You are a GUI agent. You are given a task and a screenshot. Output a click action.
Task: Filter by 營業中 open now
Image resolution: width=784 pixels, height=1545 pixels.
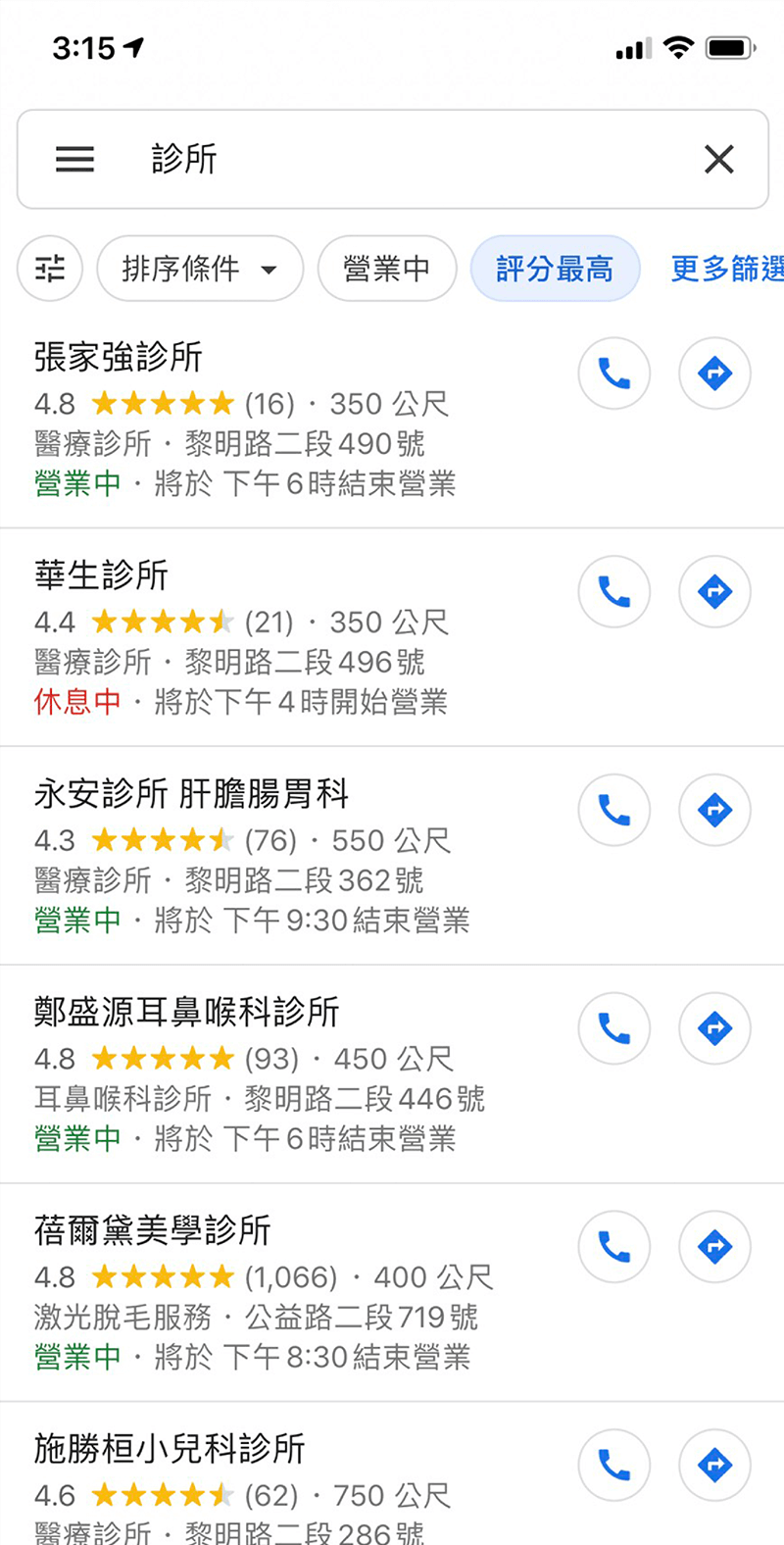387,269
